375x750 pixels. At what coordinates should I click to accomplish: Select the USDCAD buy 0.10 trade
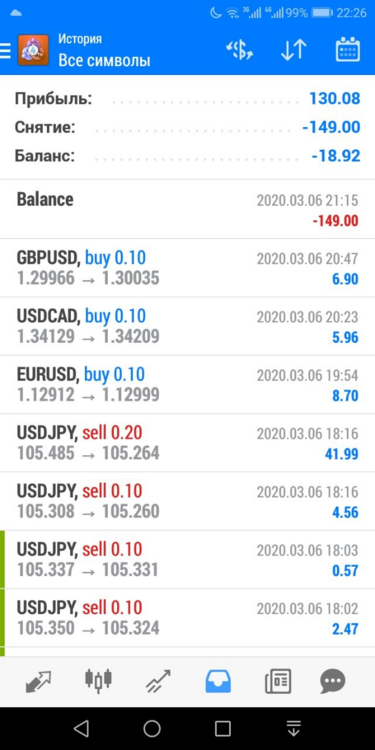point(188,326)
